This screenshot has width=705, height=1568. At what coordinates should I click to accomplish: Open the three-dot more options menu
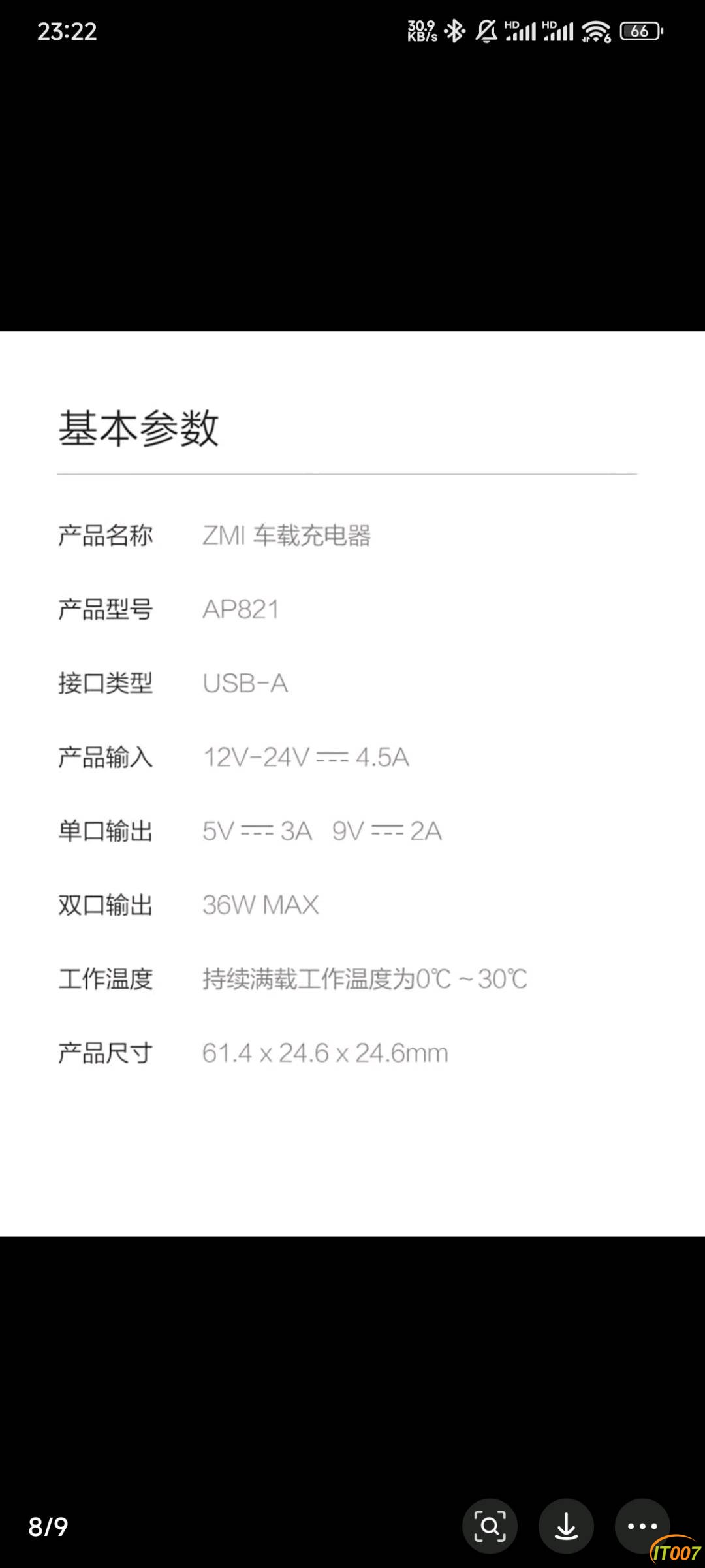coord(642,1526)
